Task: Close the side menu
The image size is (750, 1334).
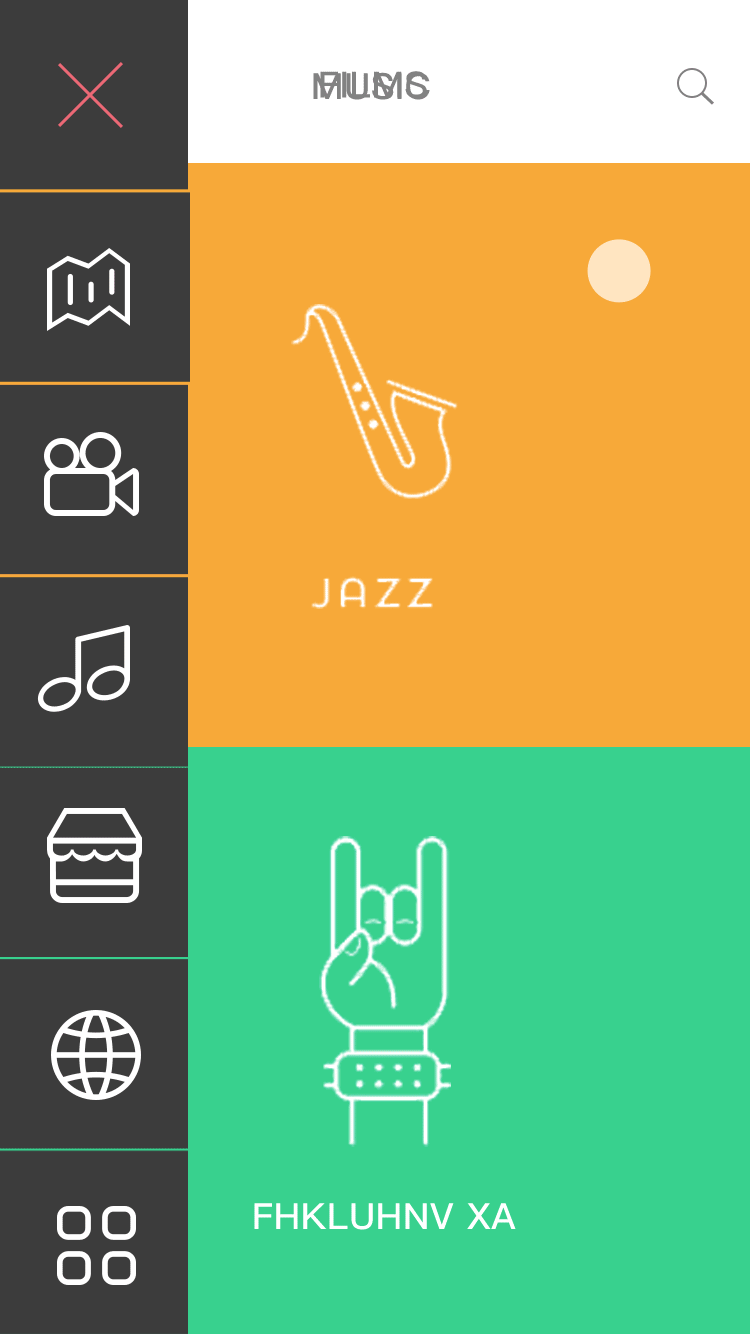Action: pos(91,95)
